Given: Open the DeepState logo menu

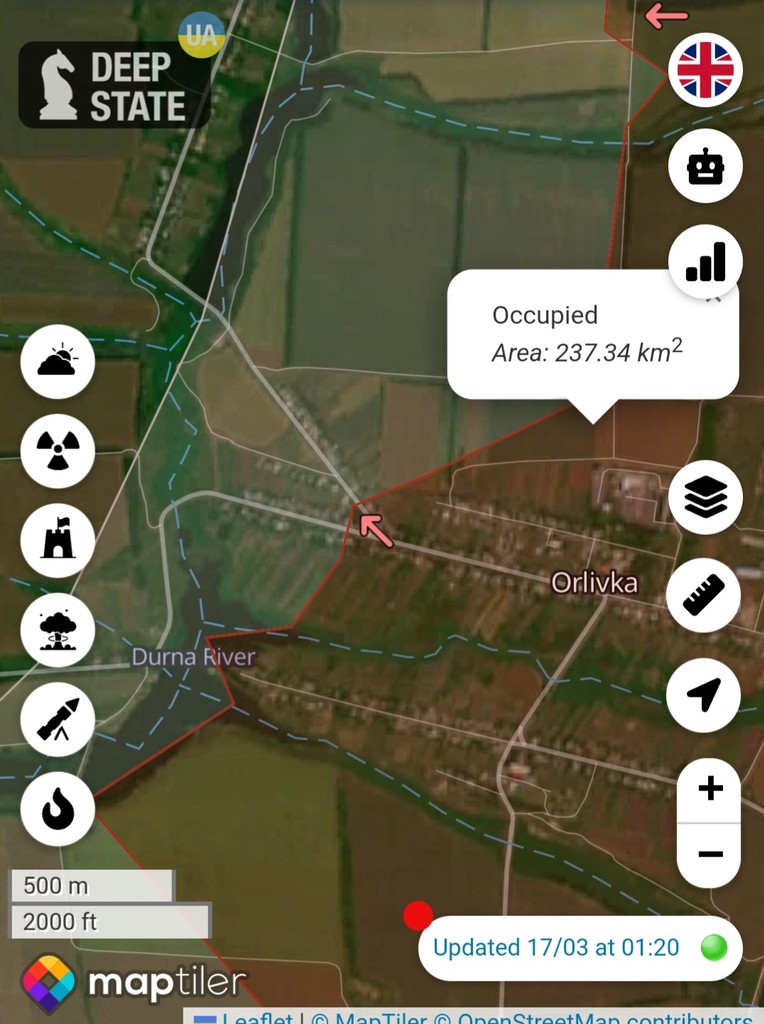Looking at the screenshot, I should tap(114, 85).
